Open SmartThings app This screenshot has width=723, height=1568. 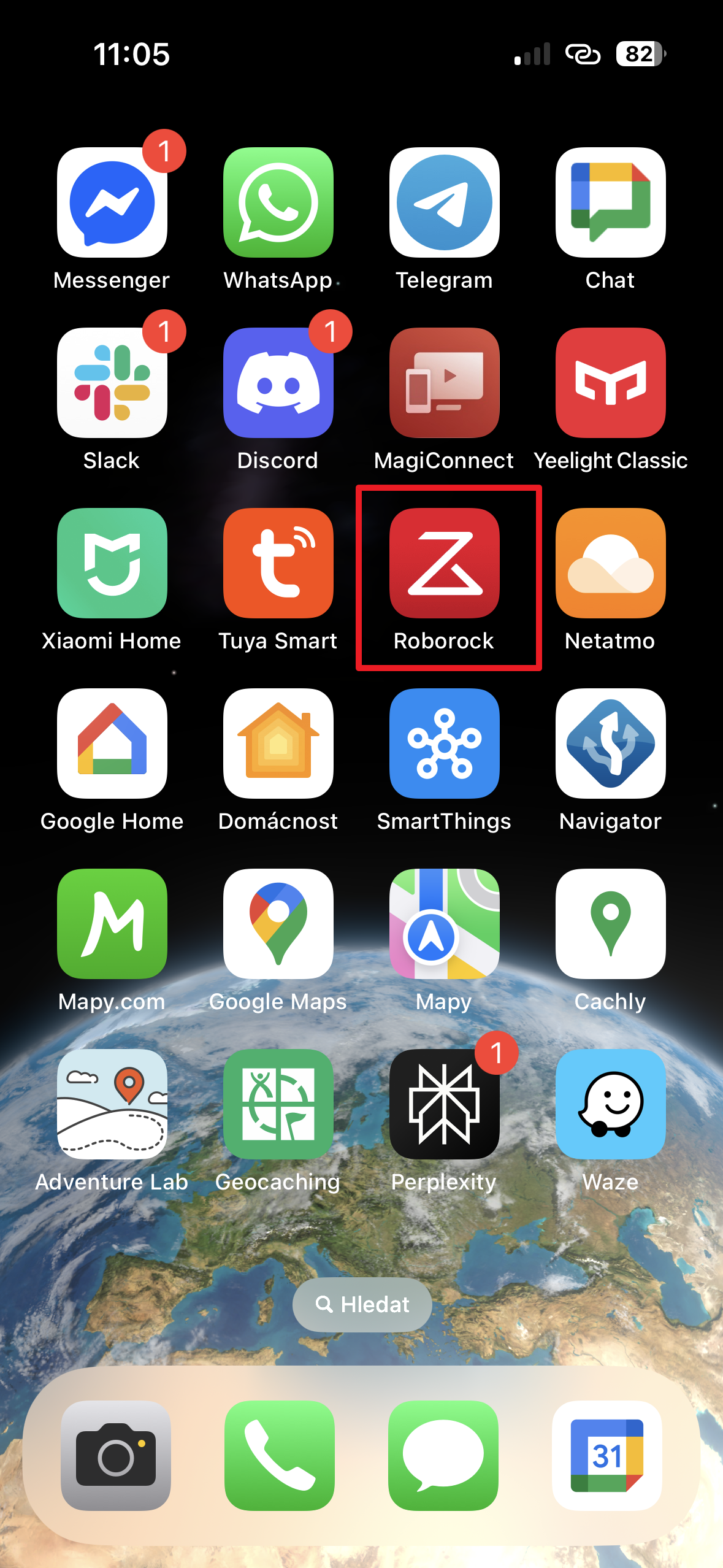coord(444,744)
